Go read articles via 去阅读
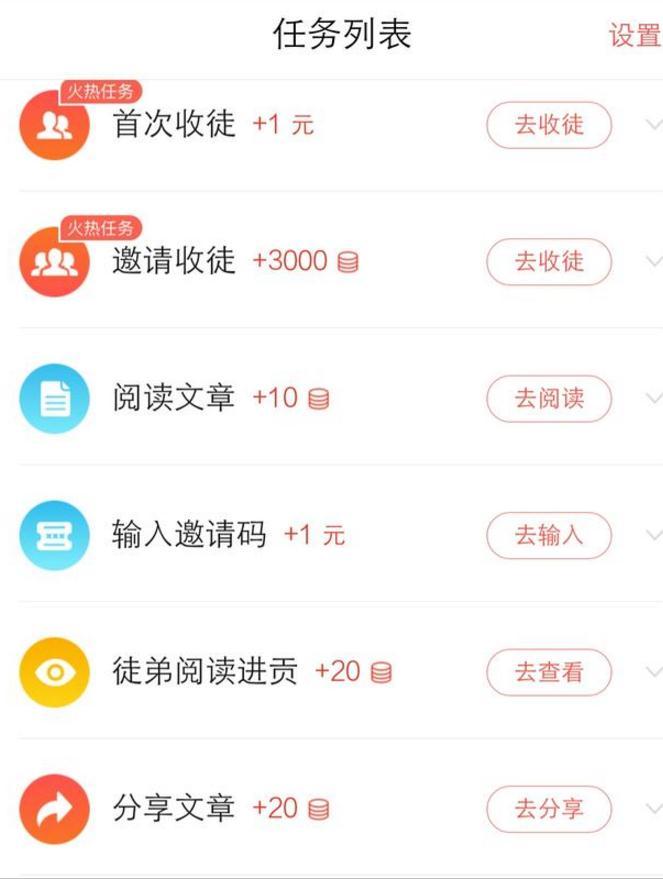Image resolution: width=663 pixels, height=879 pixels. (548, 399)
